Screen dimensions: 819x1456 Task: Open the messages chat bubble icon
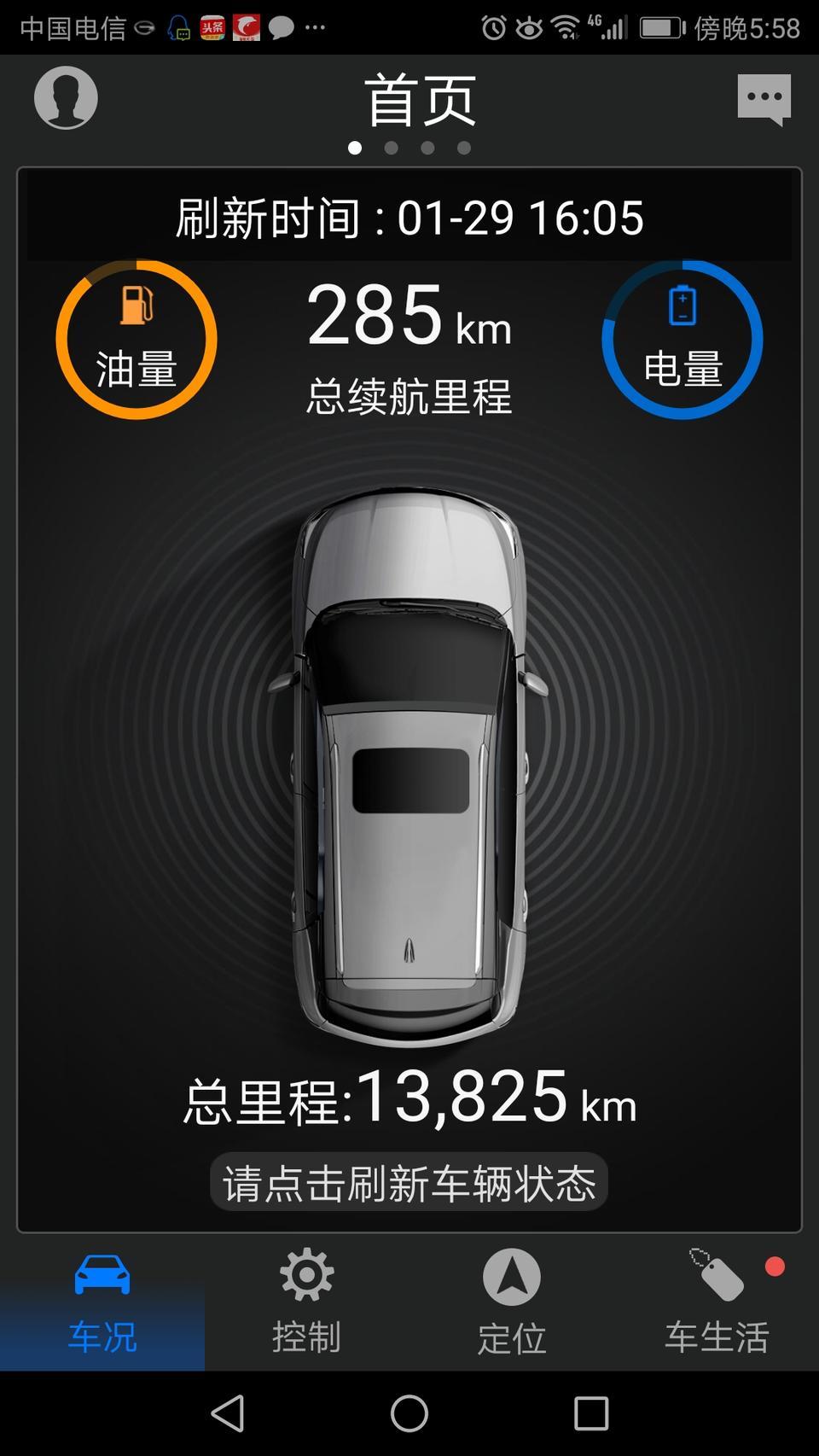click(x=764, y=100)
